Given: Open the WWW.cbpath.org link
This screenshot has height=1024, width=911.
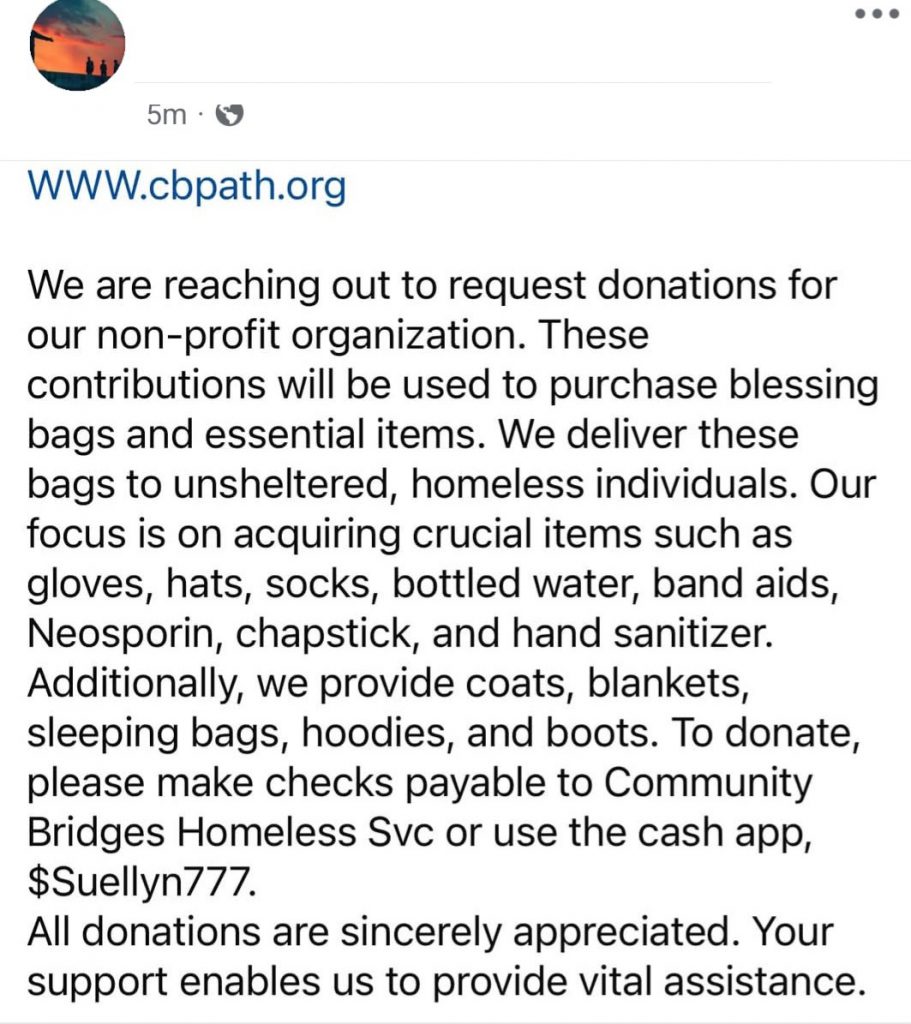Looking at the screenshot, I should click(x=188, y=186).
